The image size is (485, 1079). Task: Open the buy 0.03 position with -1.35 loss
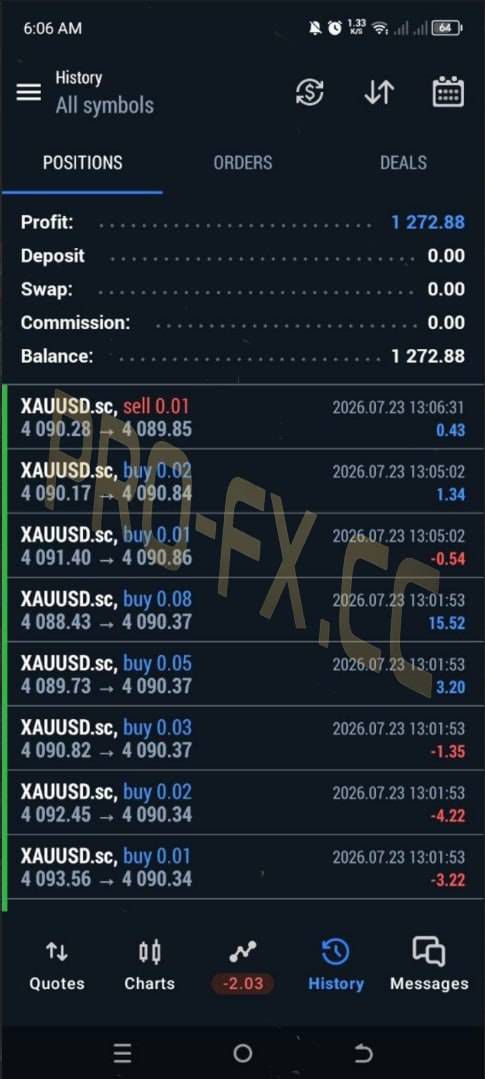click(243, 738)
